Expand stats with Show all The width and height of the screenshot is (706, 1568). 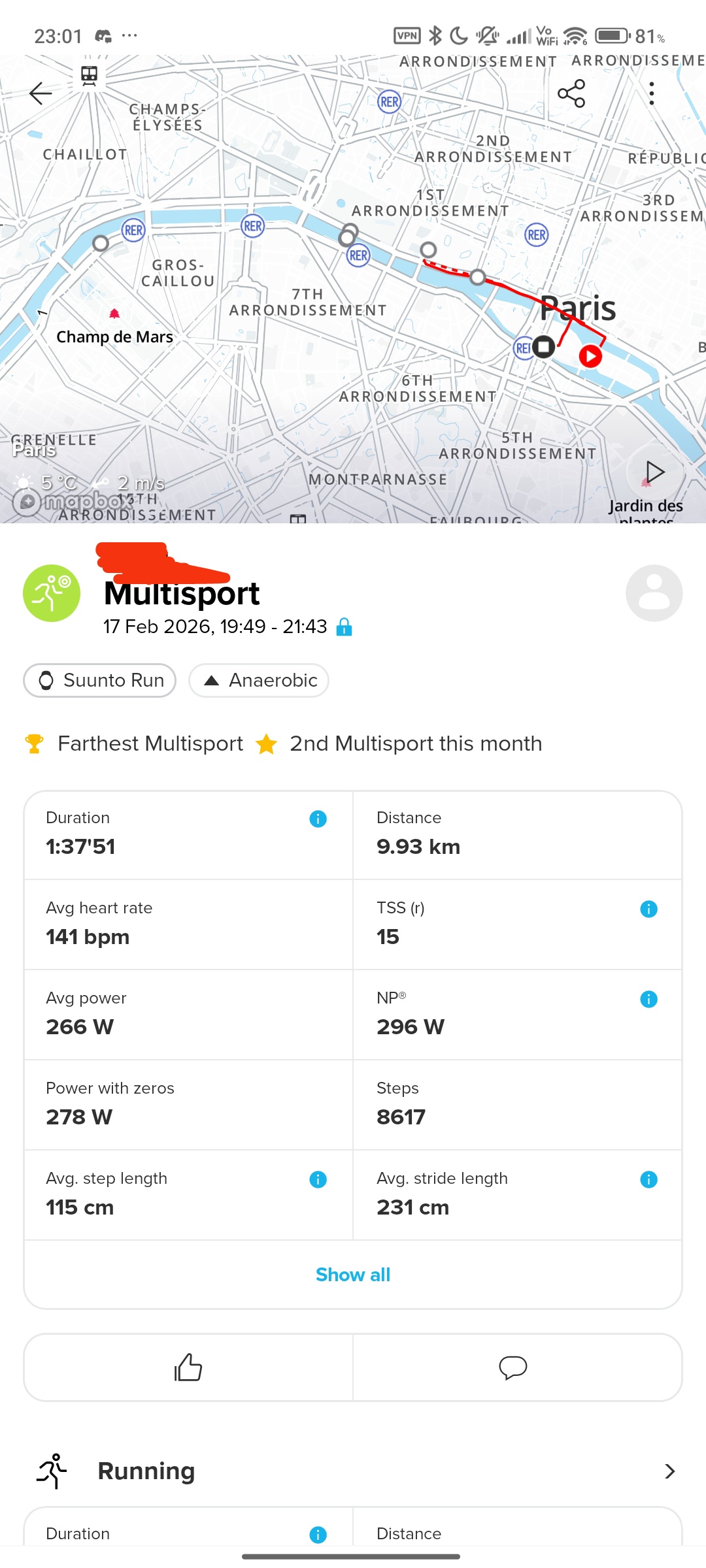click(x=353, y=1275)
